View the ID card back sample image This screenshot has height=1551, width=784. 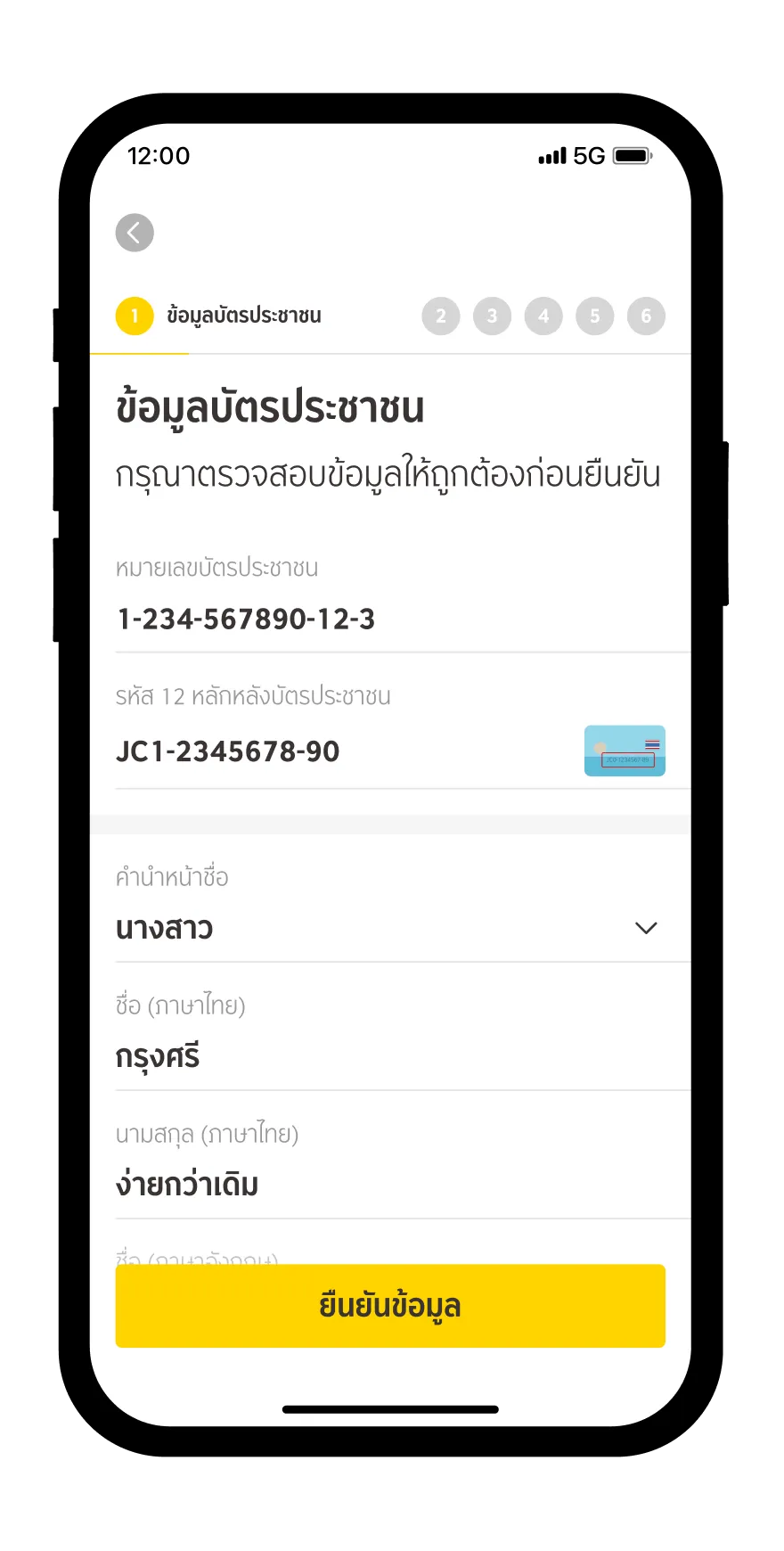[625, 751]
